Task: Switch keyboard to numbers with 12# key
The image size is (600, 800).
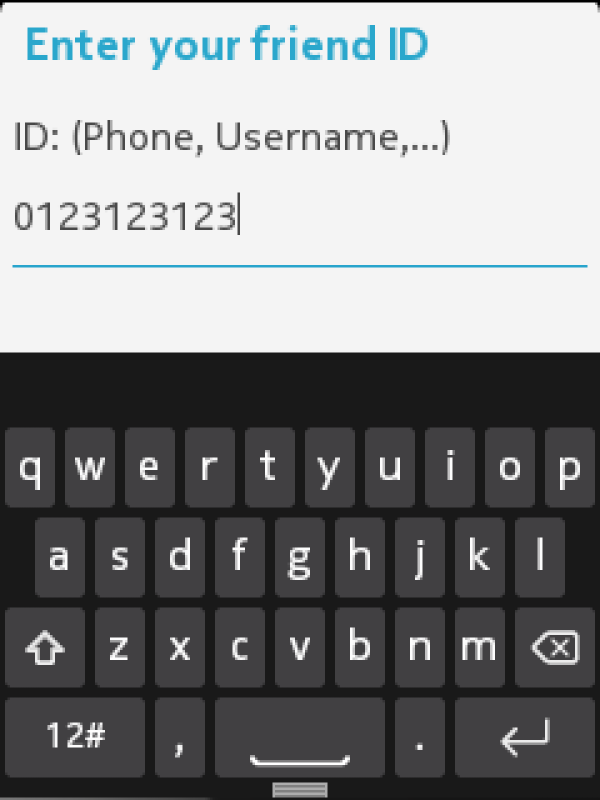Action: (76, 738)
